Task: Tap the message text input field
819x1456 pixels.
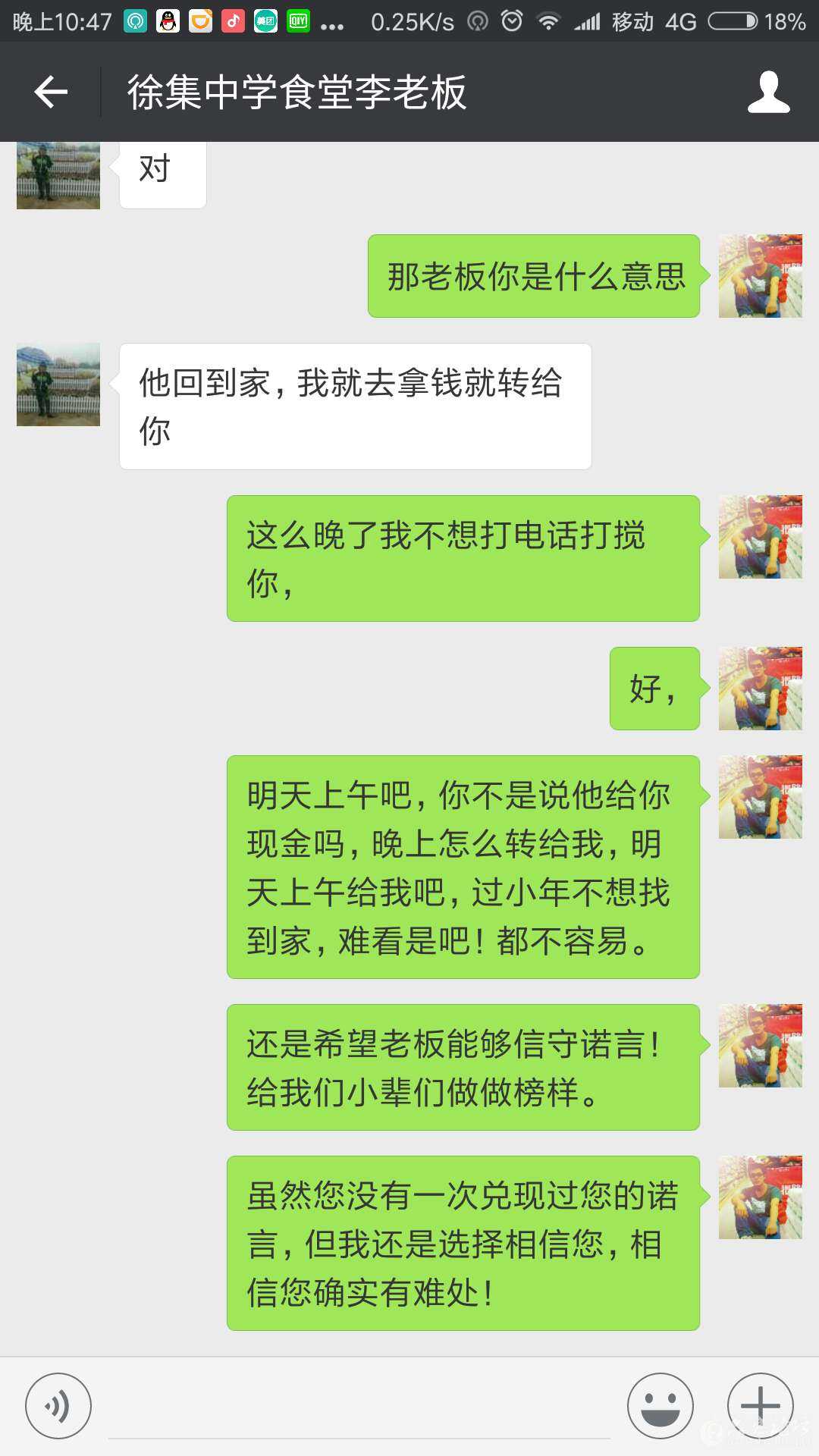Action: coord(359,1409)
